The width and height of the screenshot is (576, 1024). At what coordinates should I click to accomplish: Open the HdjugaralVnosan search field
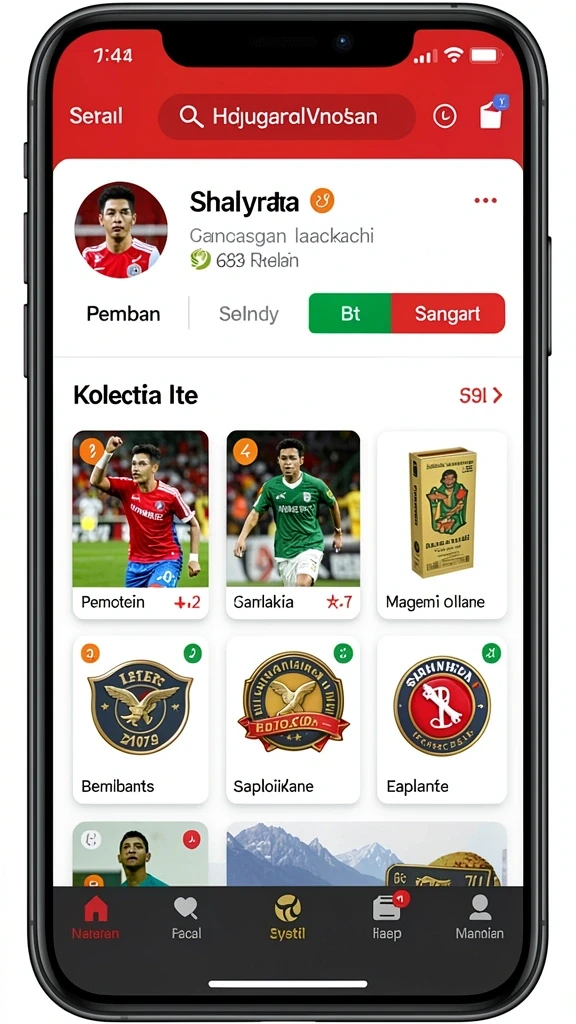[287, 117]
